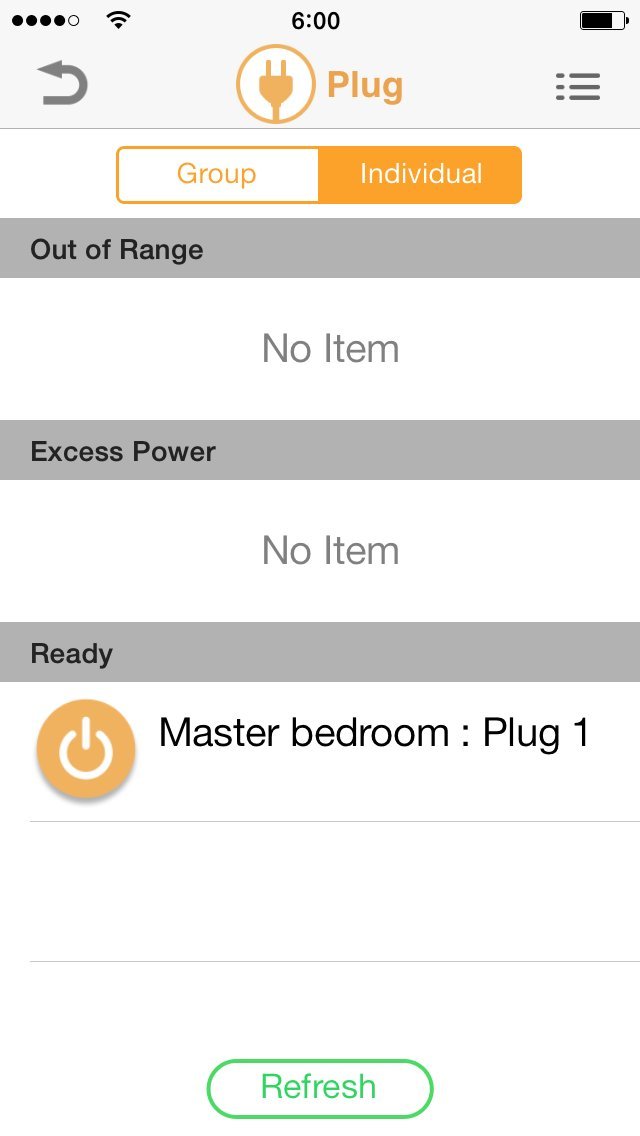Image resolution: width=640 pixels, height=1136 pixels.
Task: Switch to the Group tab
Action: [x=217, y=175]
